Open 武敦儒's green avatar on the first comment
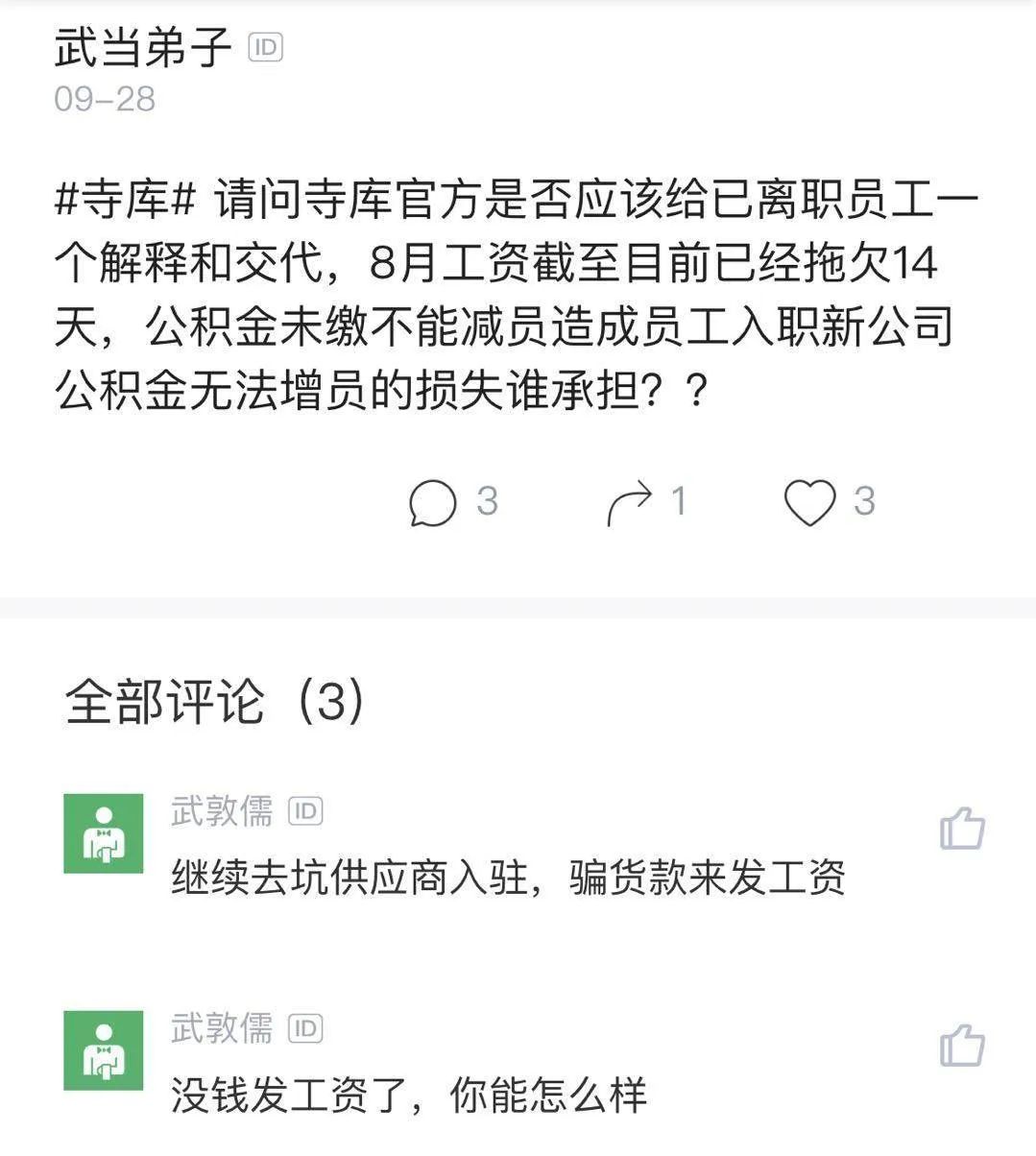Screen dimensions: 1036x1156 [x=102, y=831]
